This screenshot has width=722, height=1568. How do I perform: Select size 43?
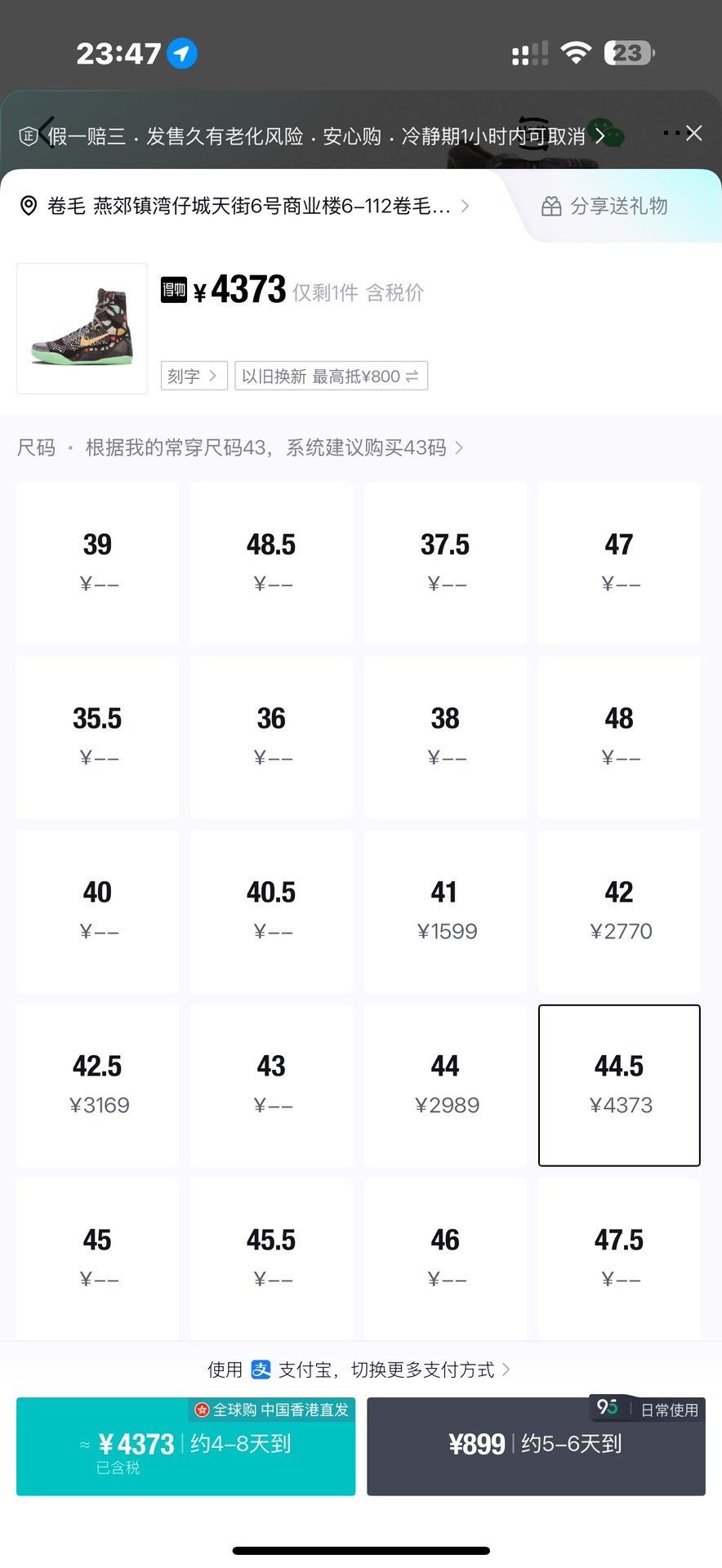click(271, 1085)
